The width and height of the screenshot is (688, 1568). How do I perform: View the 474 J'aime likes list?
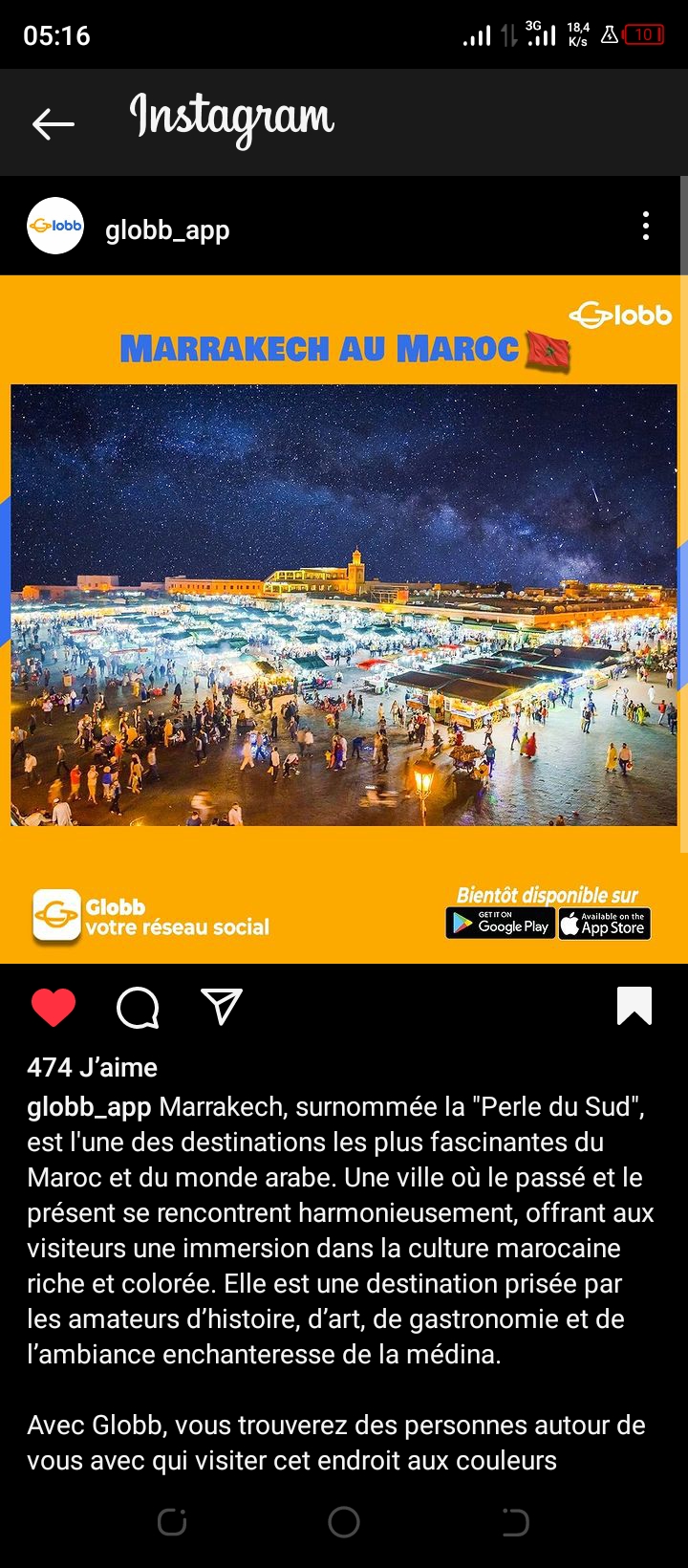(x=93, y=1067)
